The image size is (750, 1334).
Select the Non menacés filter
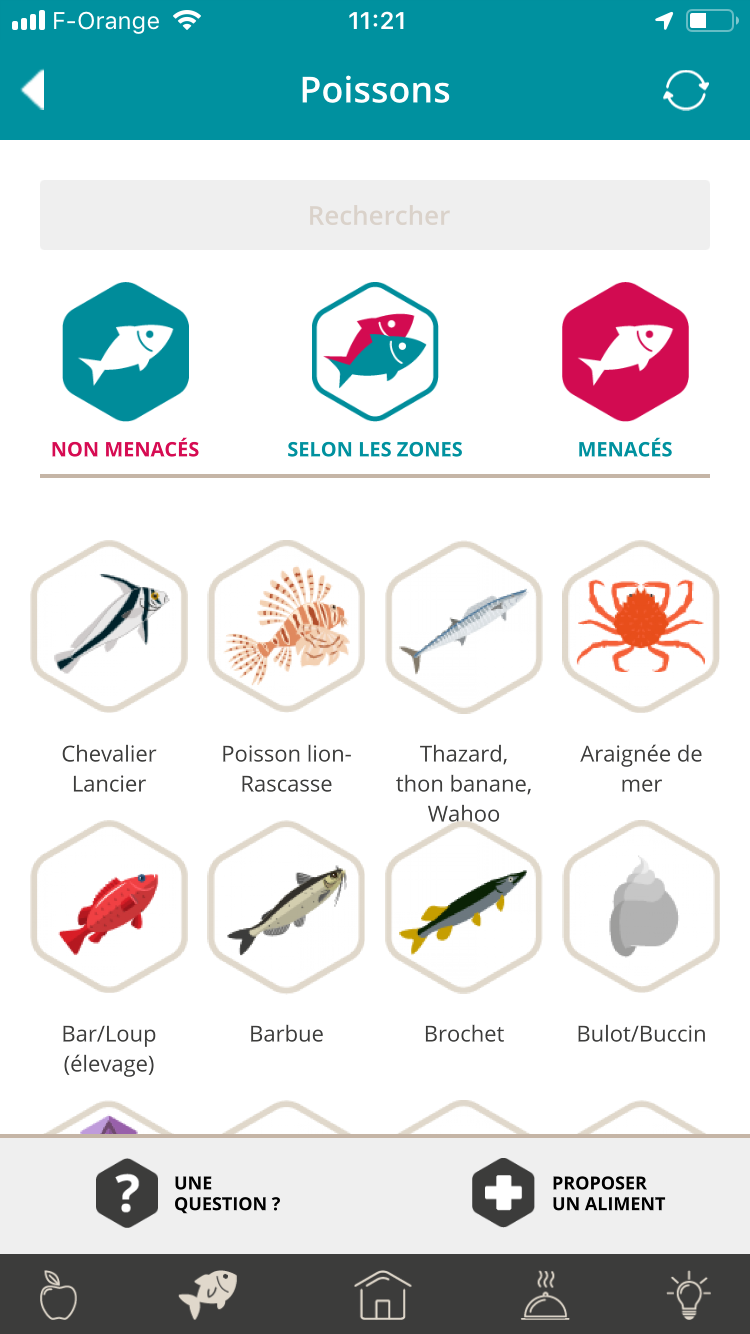tap(125, 371)
